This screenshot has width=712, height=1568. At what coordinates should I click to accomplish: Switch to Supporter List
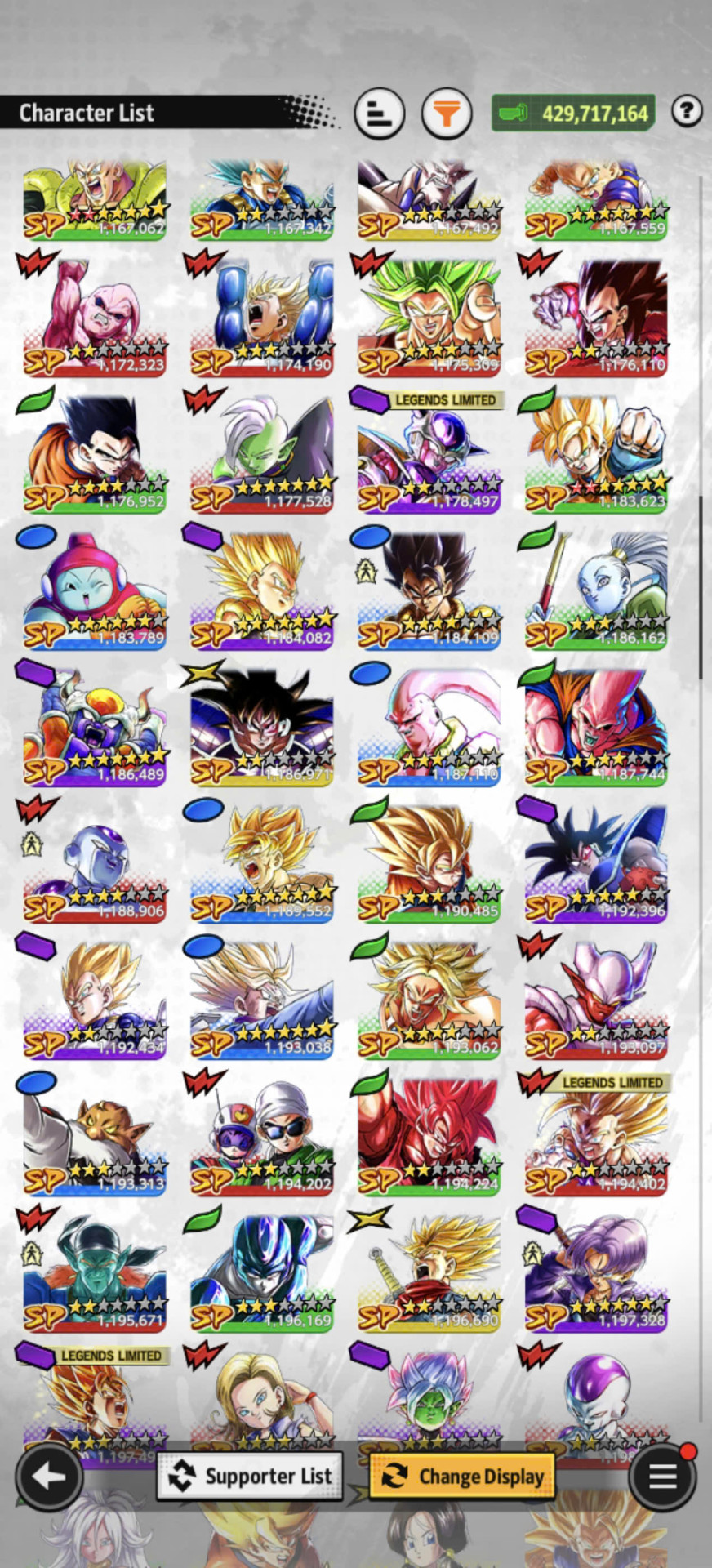click(x=250, y=1476)
